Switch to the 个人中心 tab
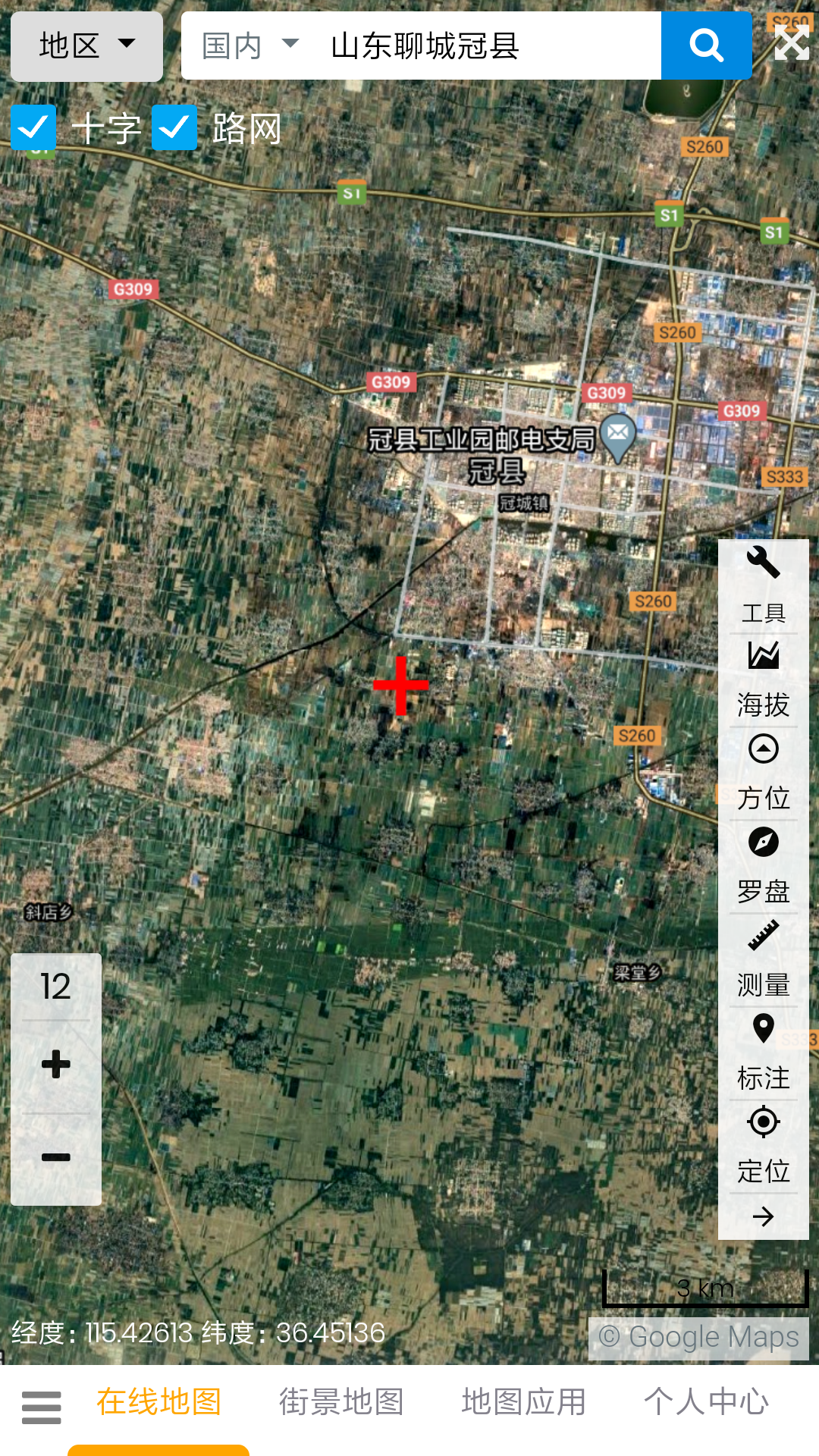 click(706, 1401)
